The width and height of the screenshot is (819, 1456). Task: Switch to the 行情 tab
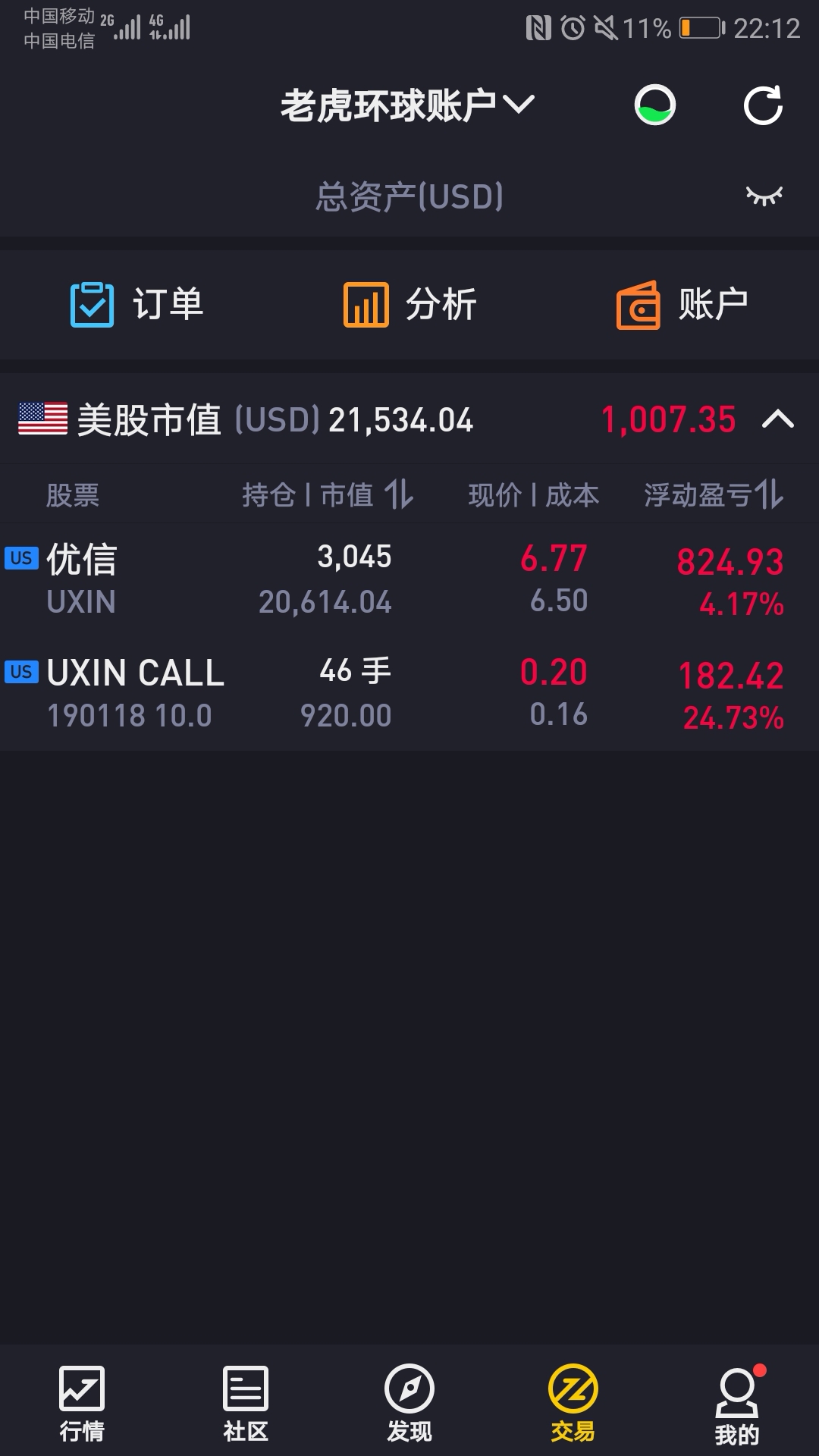point(82,1404)
